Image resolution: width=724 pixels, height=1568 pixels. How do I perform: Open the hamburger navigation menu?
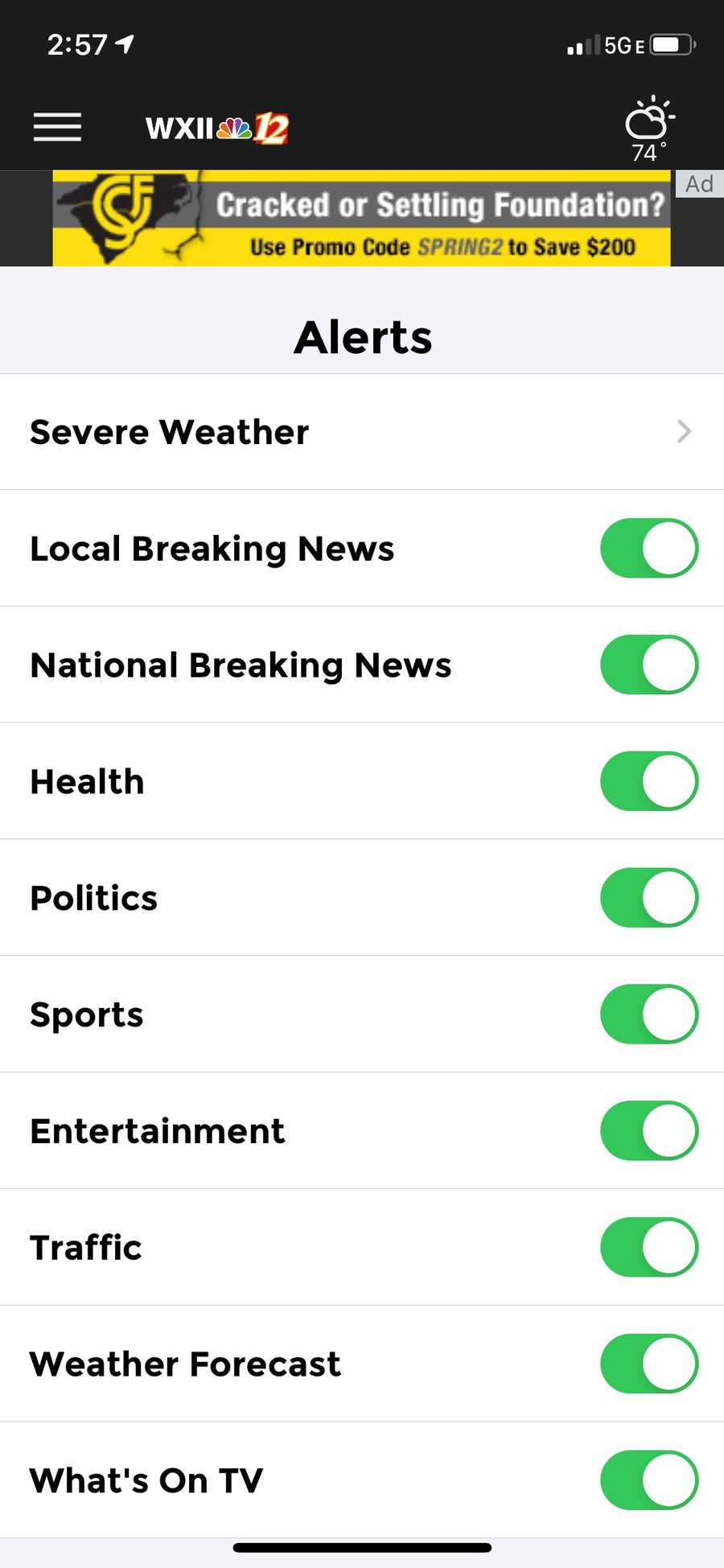pyautogui.click(x=56, y=127)
